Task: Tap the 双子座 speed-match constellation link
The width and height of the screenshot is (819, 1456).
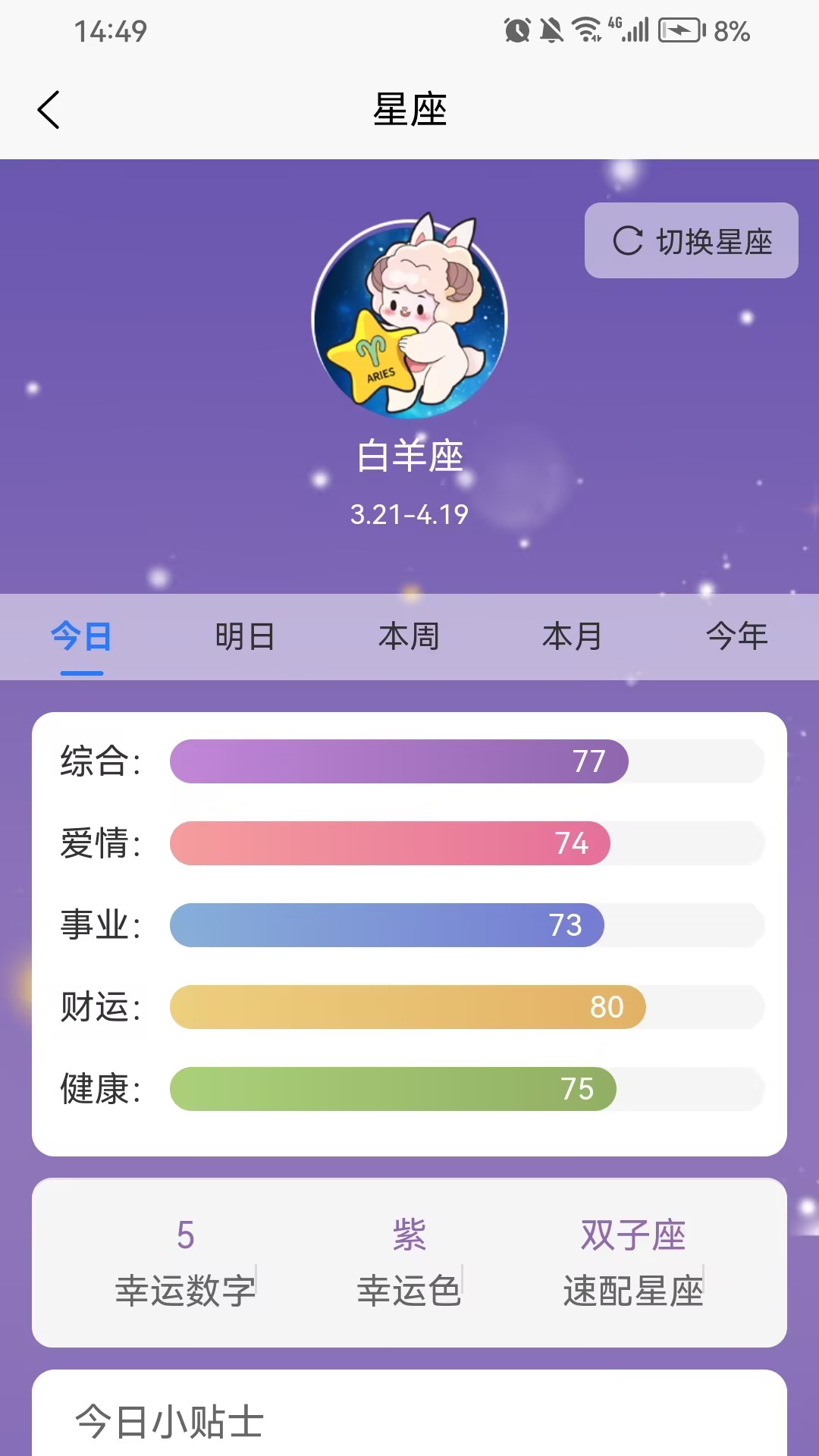Action: (634, 1234)
